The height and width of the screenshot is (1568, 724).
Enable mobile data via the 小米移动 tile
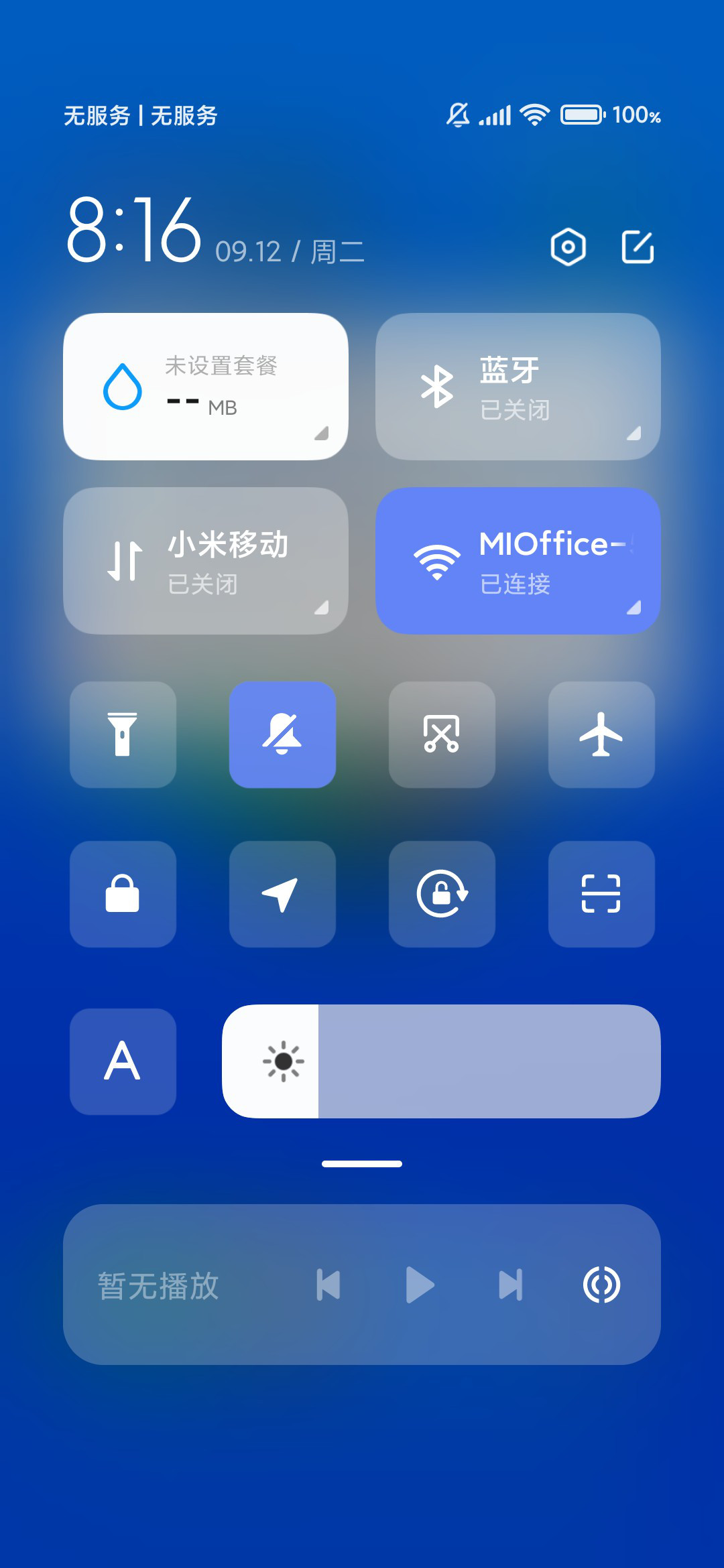click(x=206, y=561)
